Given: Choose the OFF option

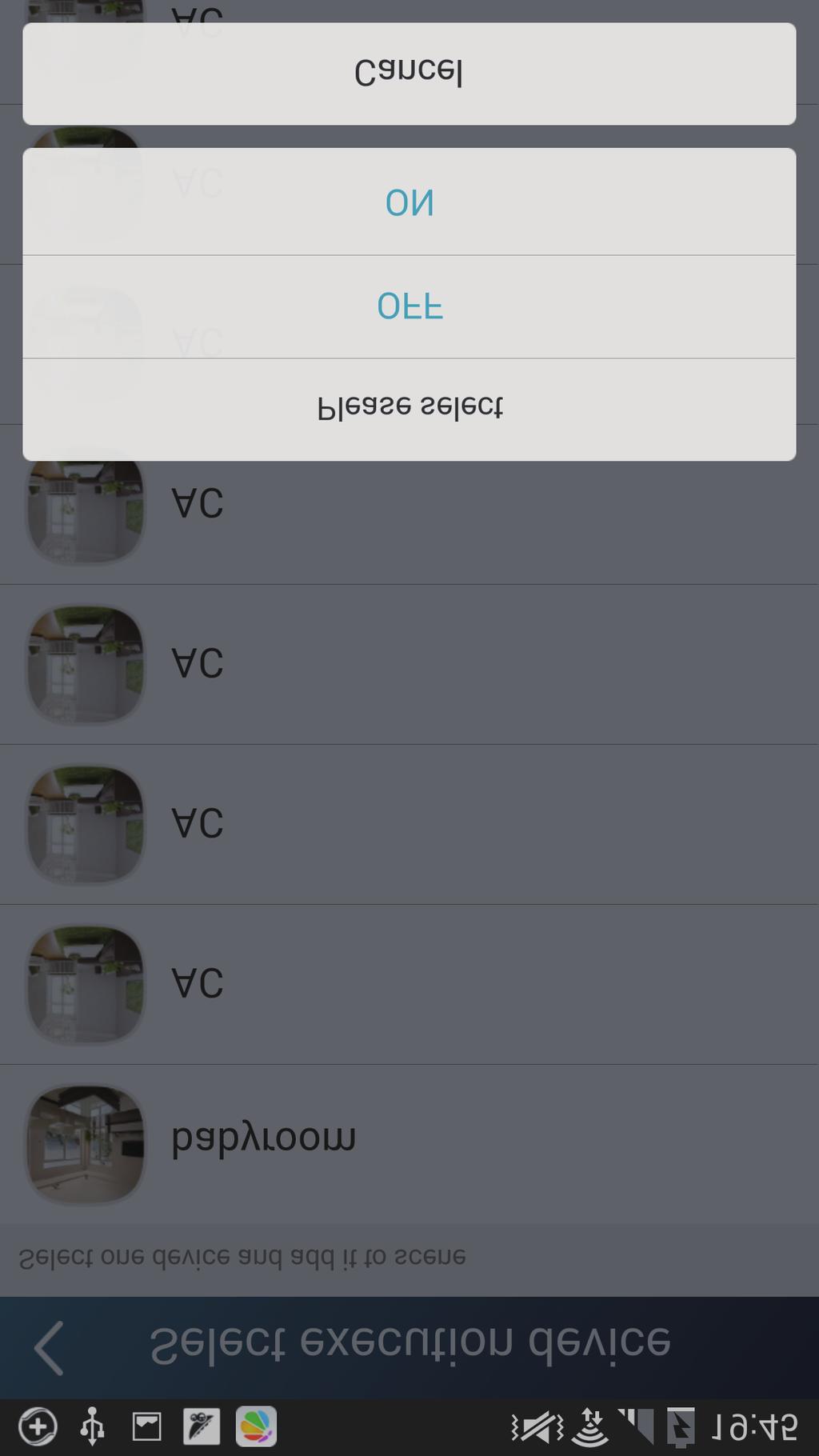Looking at the screenshot, I should coord(409,306).
